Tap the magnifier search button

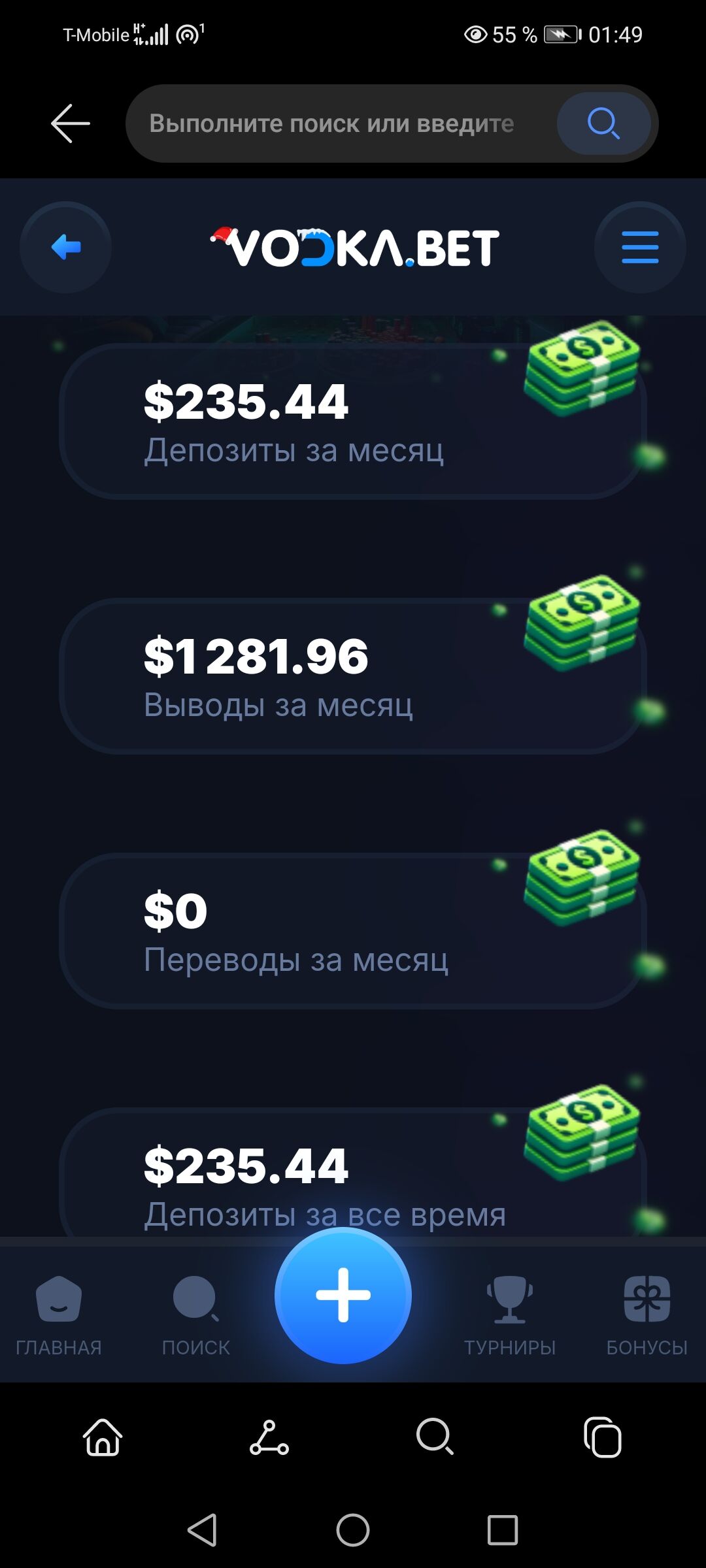coord(603,123)
